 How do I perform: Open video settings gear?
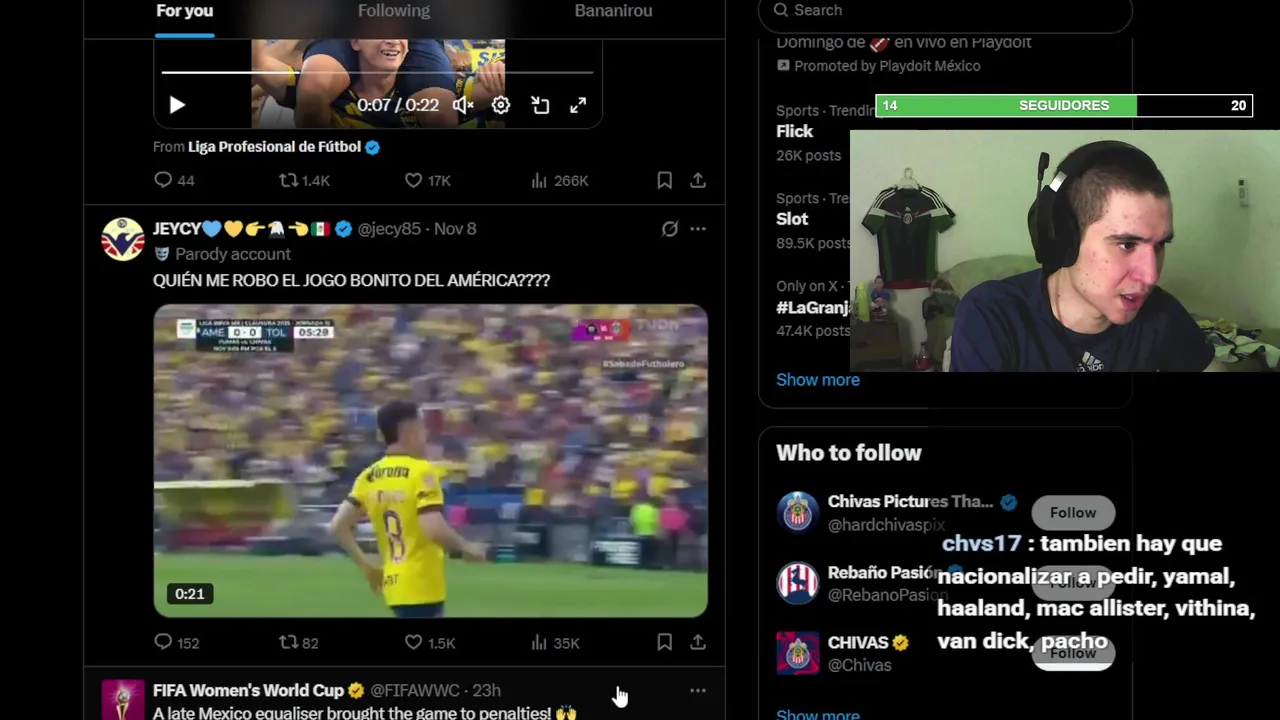pyautogui.click(x=501, y=105)
